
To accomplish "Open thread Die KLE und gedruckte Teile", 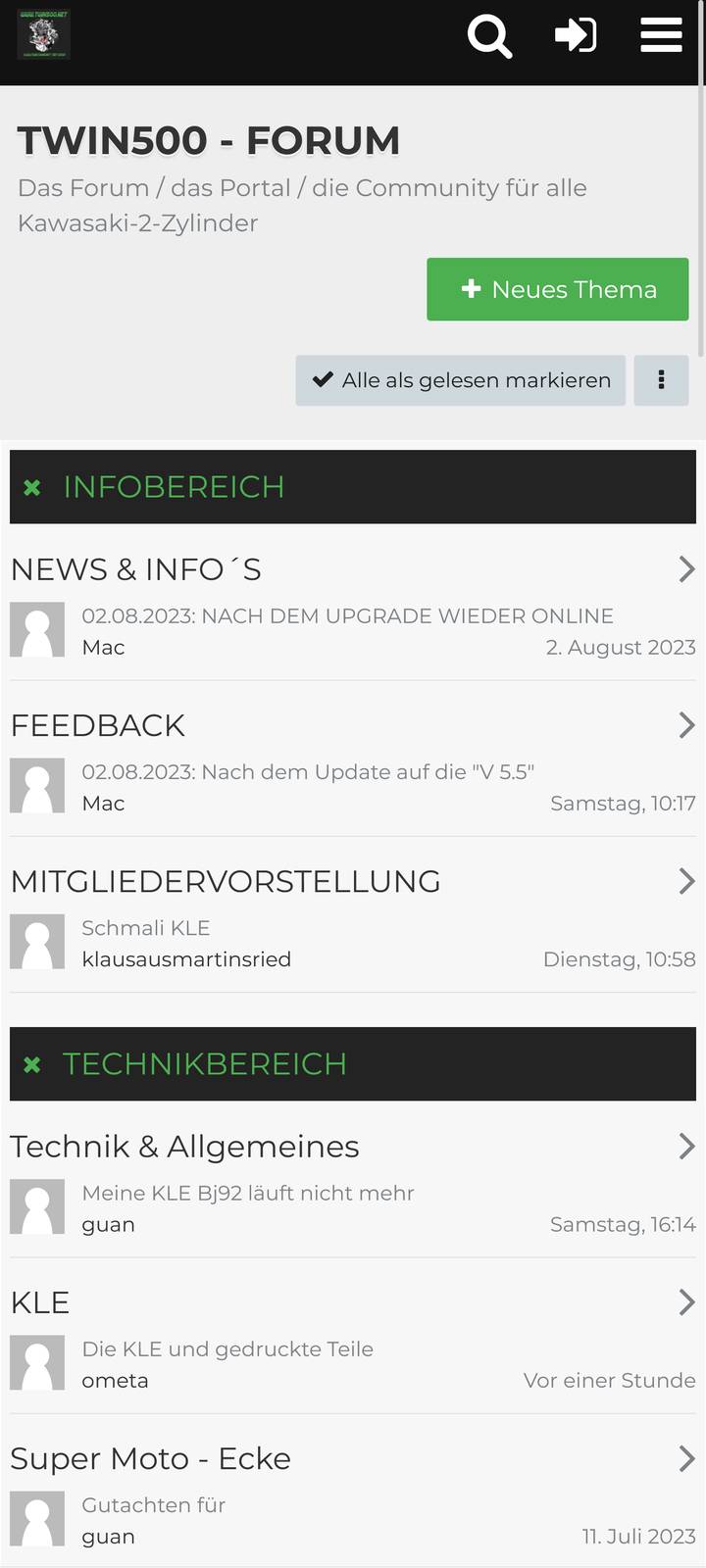I will click(x=227, y=1348).
